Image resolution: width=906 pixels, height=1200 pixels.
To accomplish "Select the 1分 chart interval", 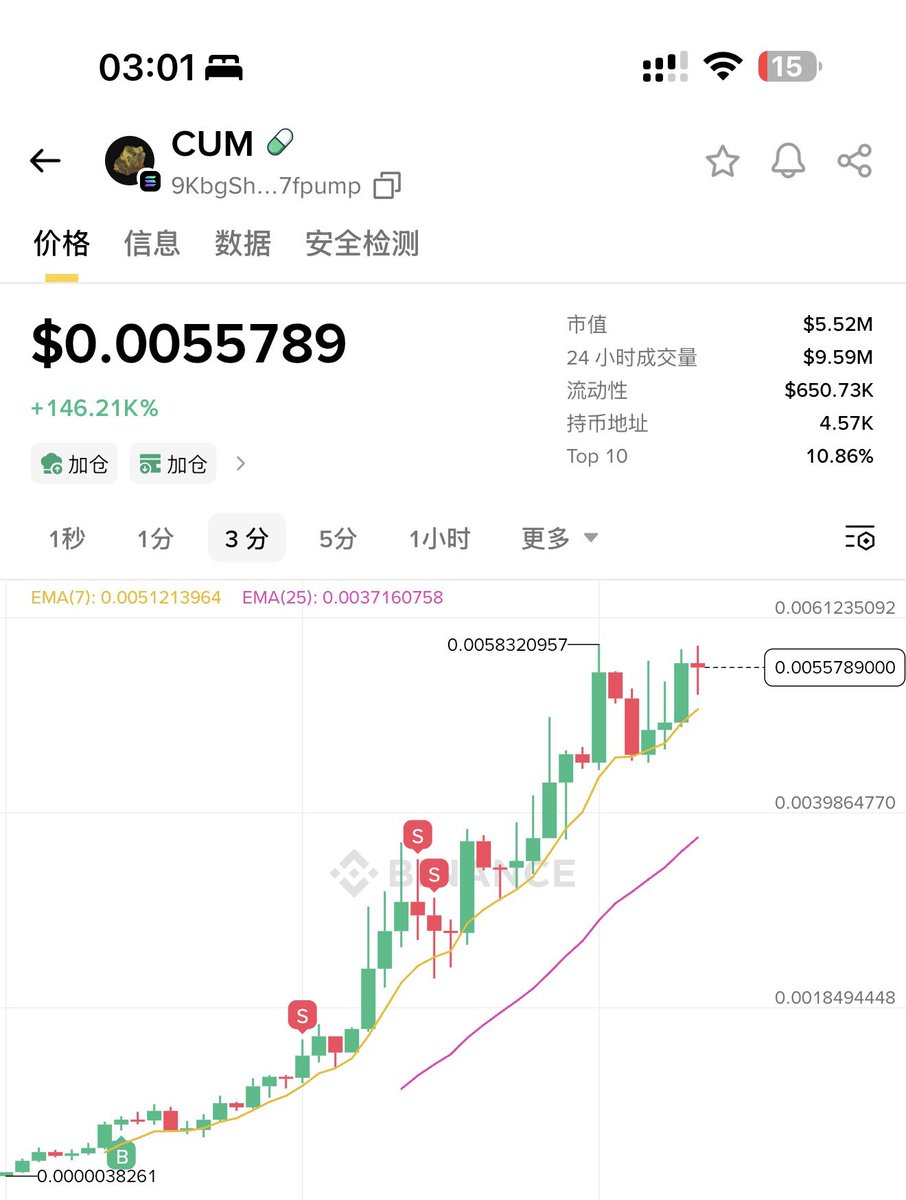I will click(155, 539).
